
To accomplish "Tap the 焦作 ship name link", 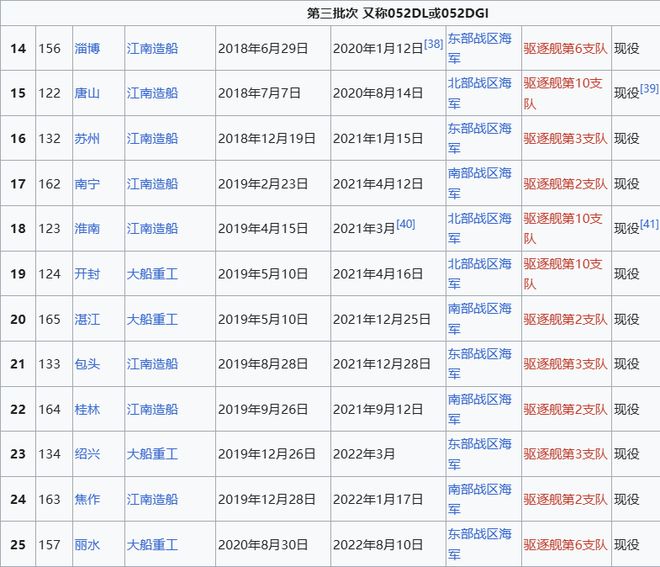I will tap(87, 499).
